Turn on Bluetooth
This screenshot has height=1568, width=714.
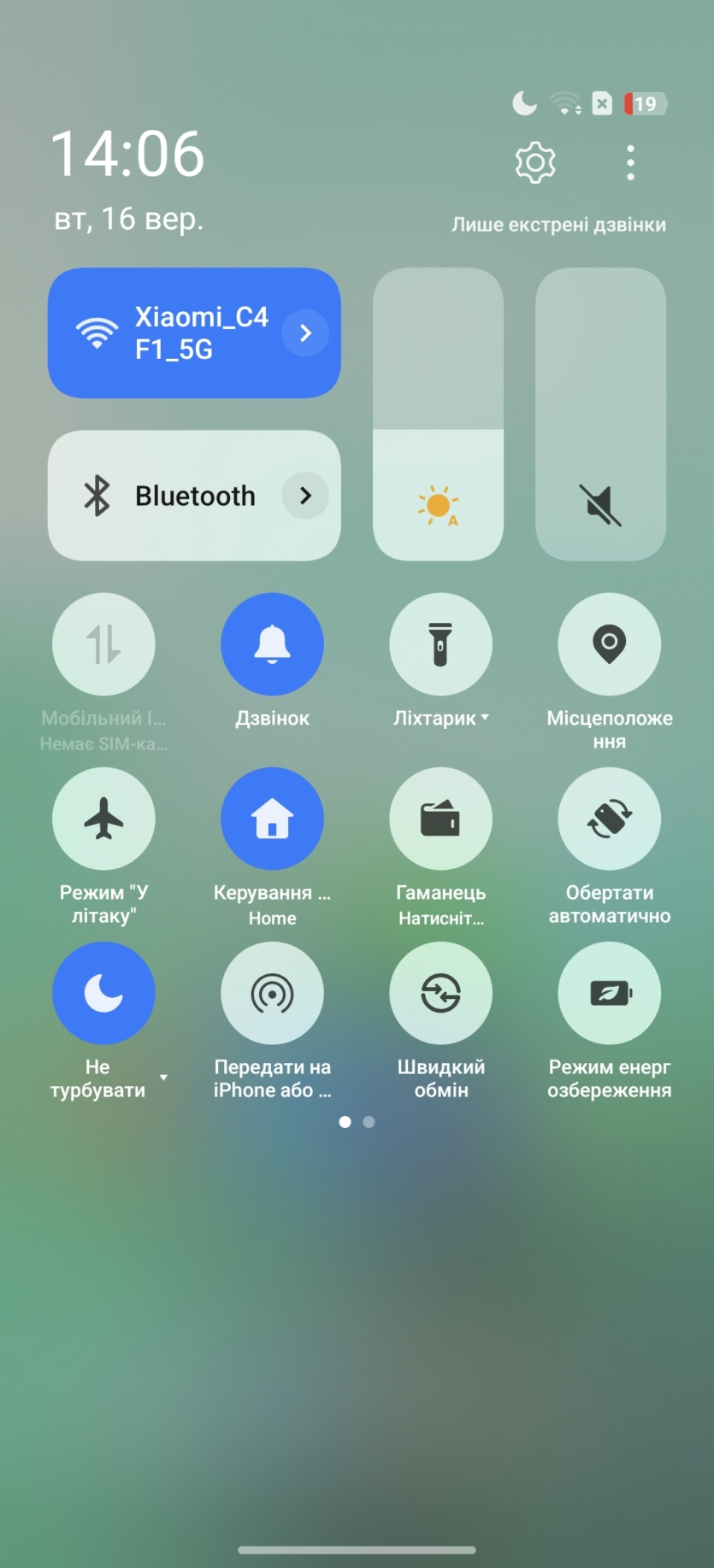click(x=171, y=496)
